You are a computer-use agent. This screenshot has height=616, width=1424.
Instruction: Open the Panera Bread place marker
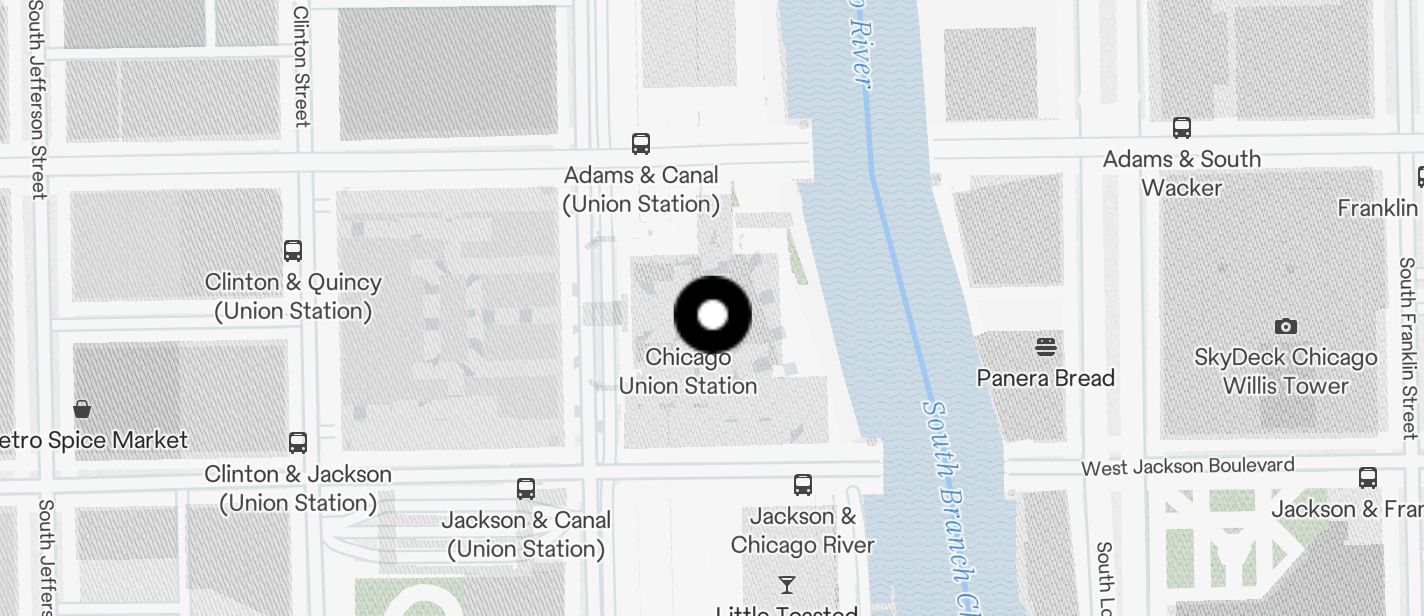coord(1046,347)
